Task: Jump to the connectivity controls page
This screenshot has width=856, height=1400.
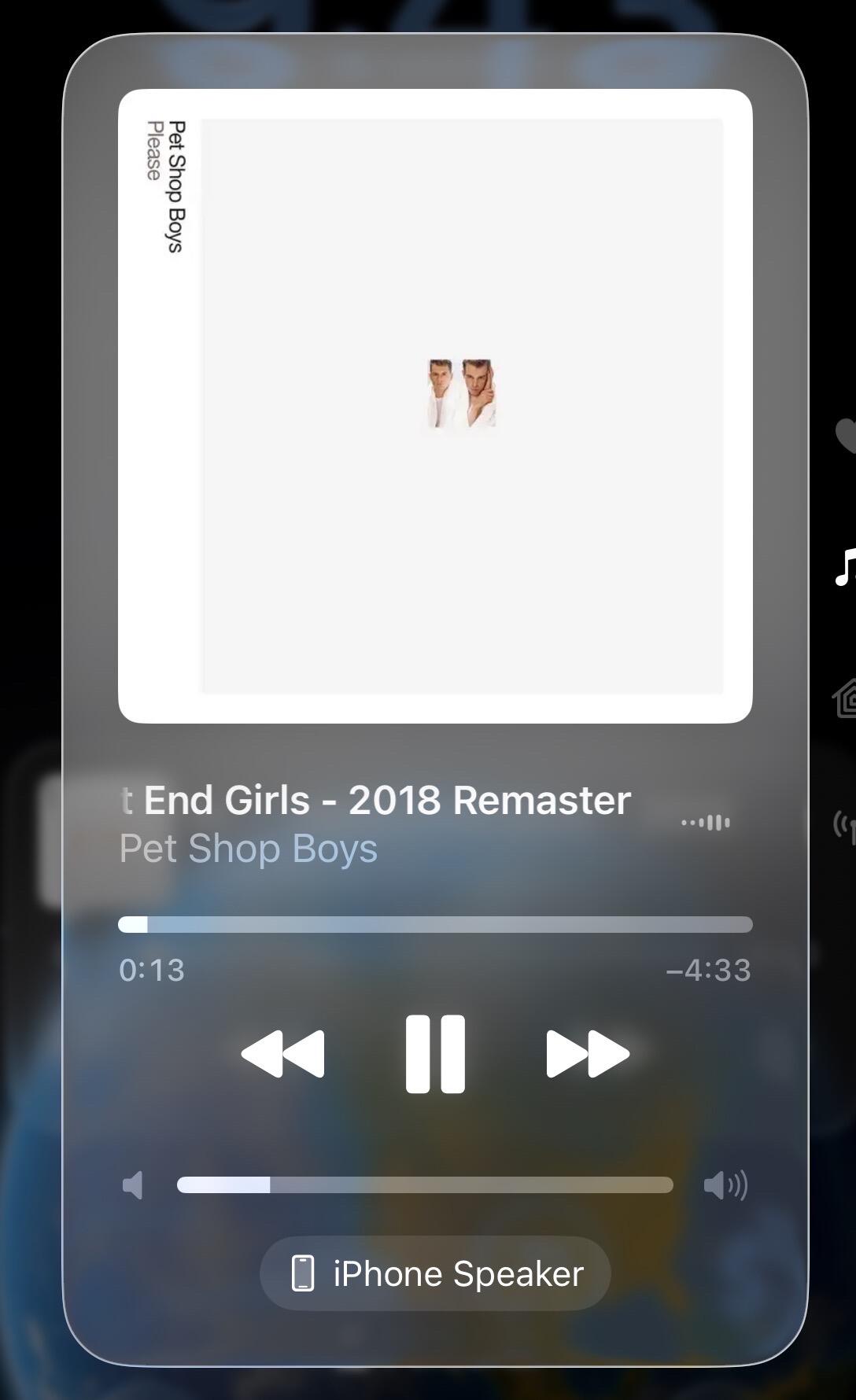Action: (846, 826)
